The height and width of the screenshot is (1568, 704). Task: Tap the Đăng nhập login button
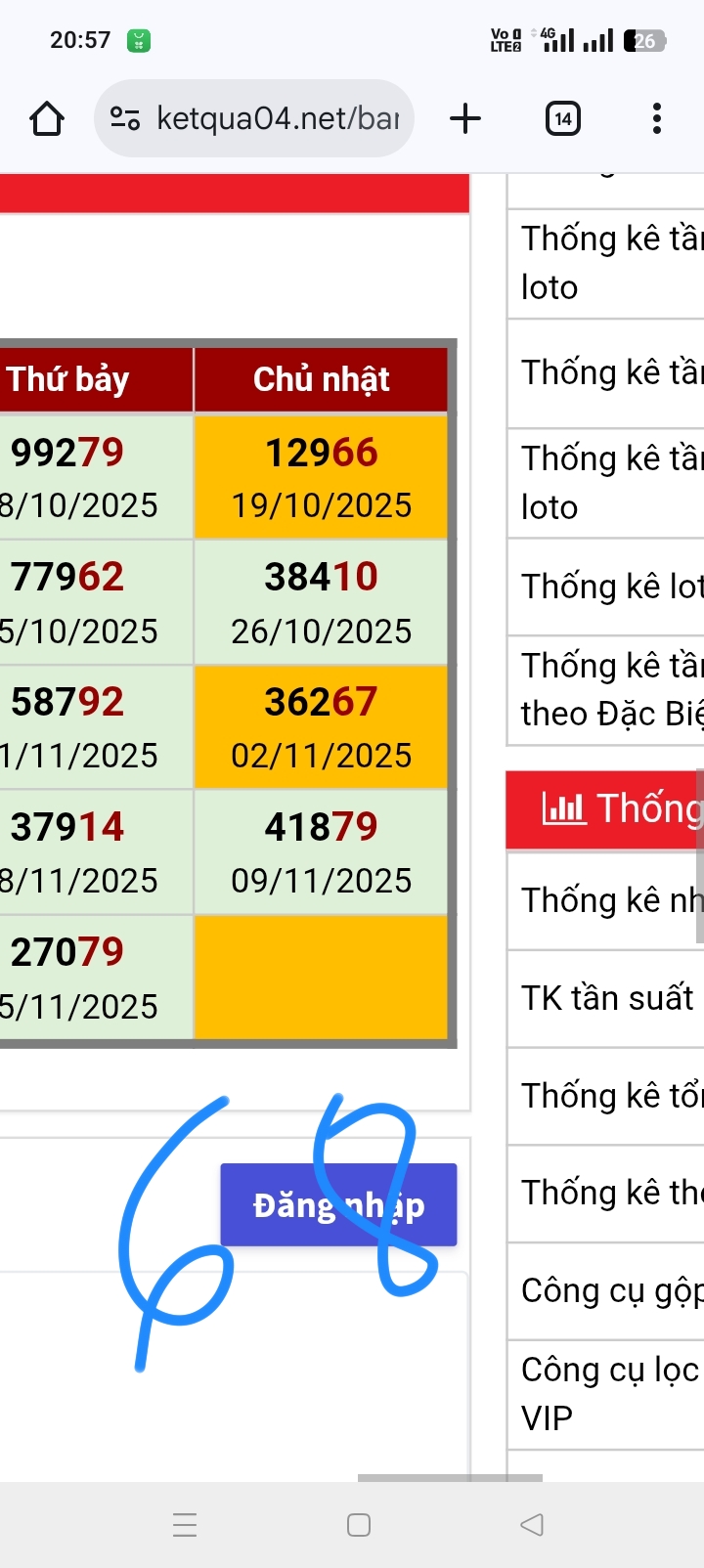tap(338, 1204)
